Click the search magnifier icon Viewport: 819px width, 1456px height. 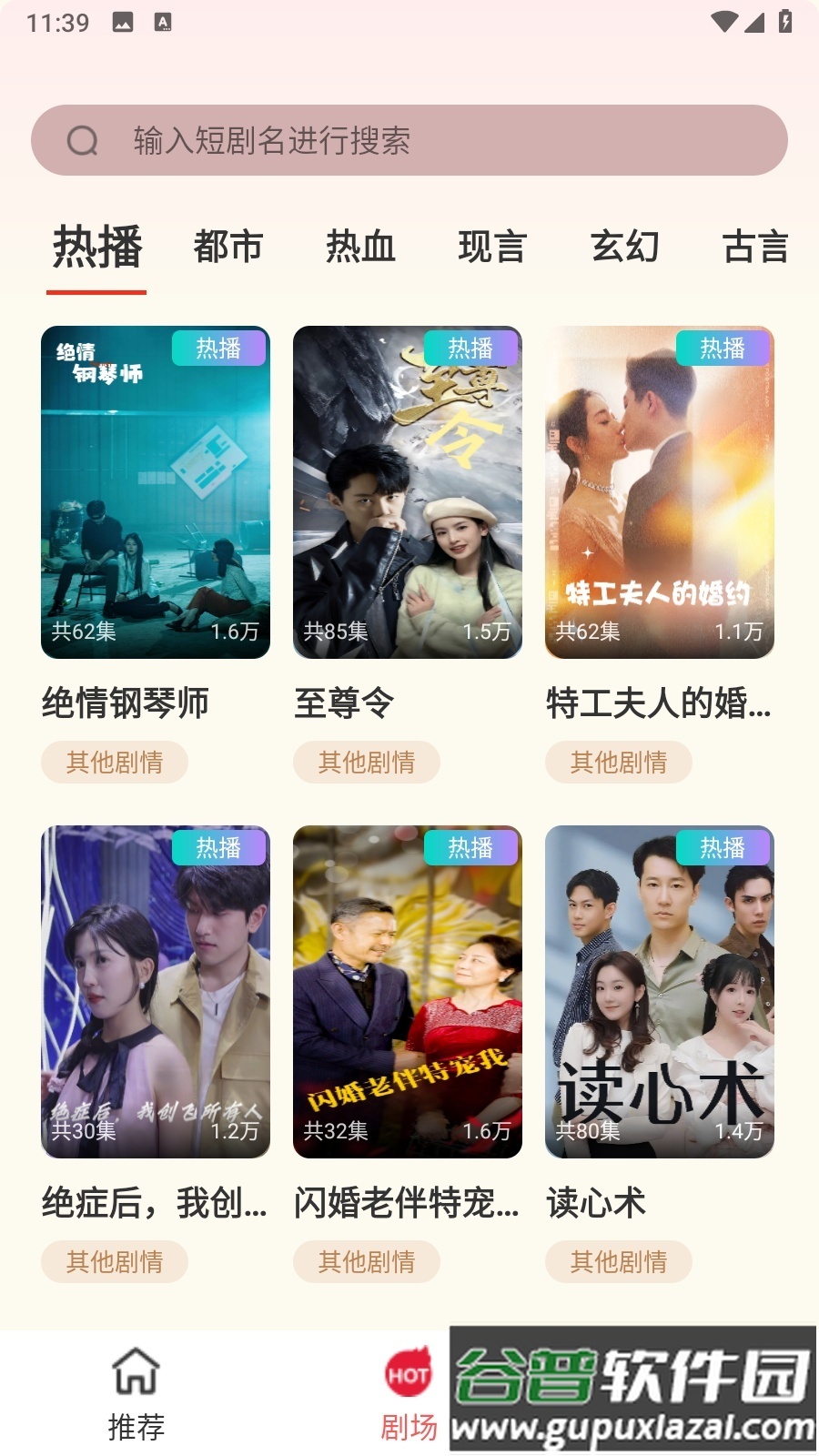[81, 140]
